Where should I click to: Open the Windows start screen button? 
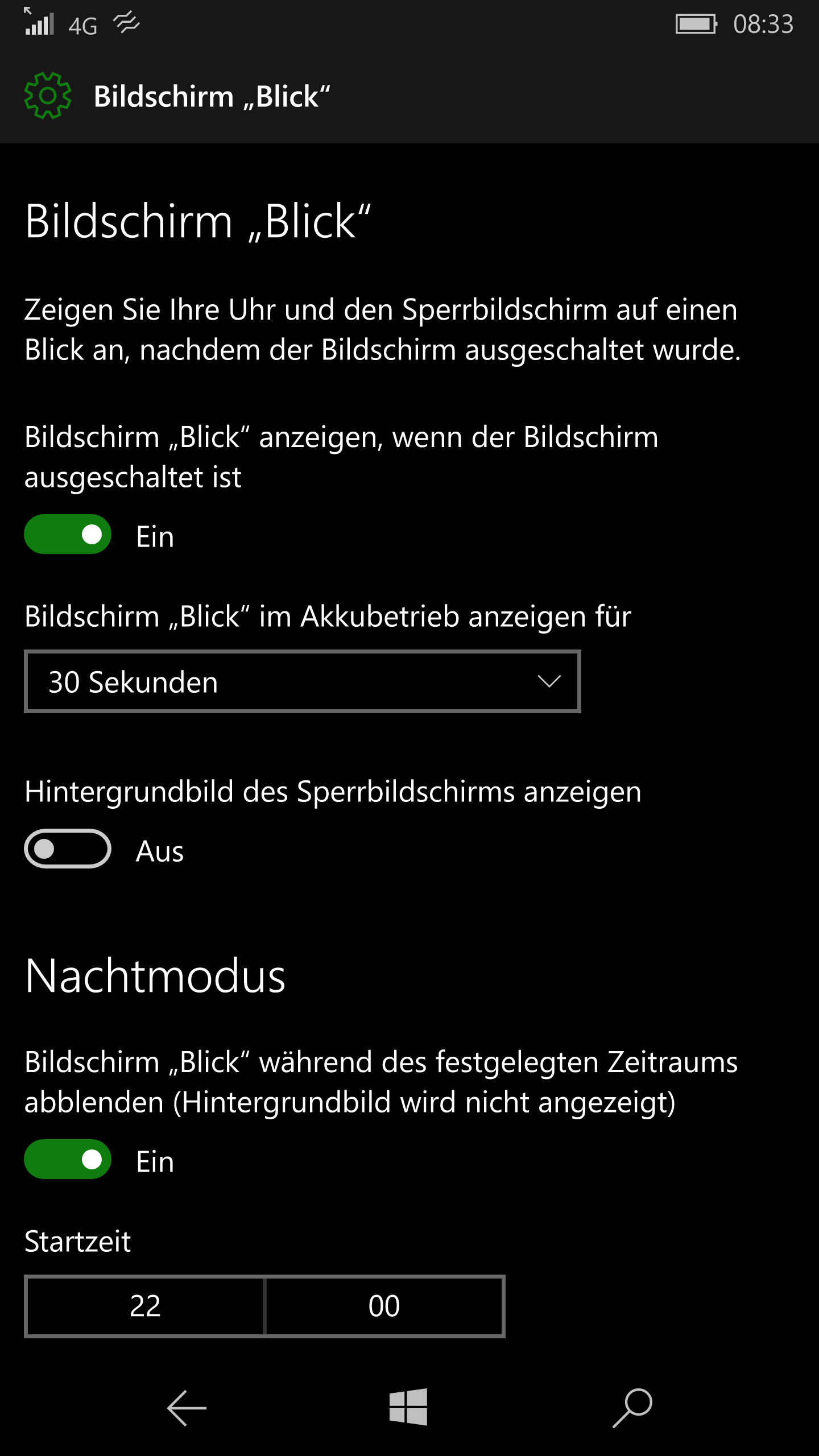[408, 1407]
